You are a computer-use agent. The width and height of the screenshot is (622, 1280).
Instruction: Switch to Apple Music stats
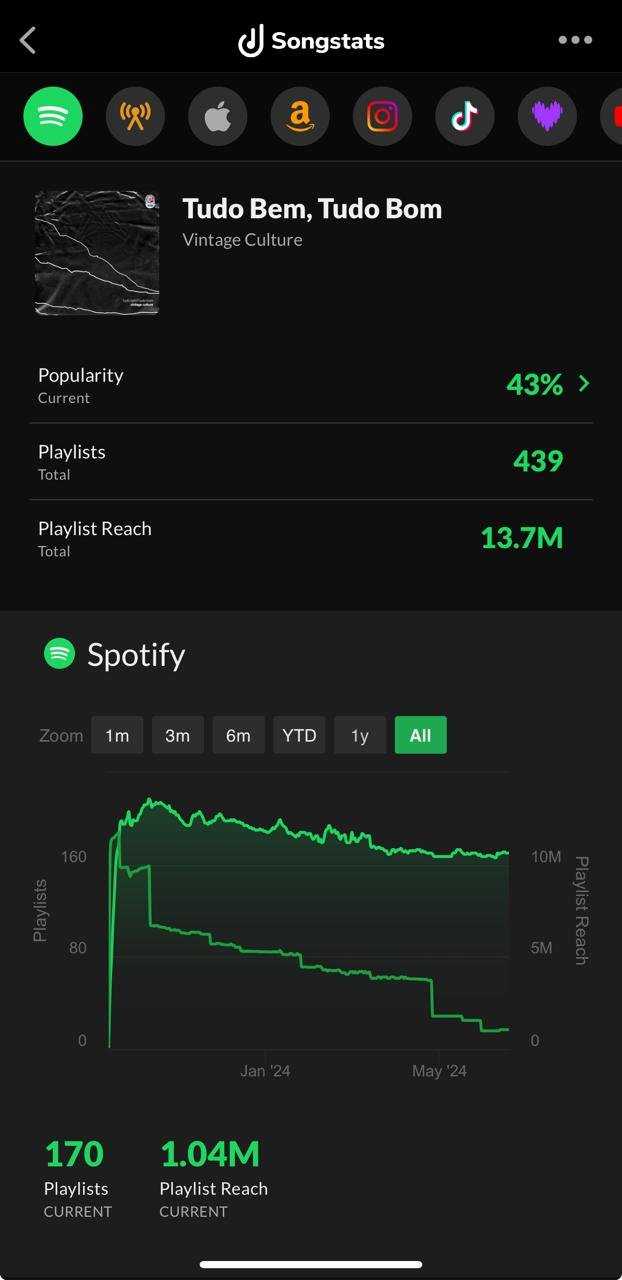pos(217,117)
